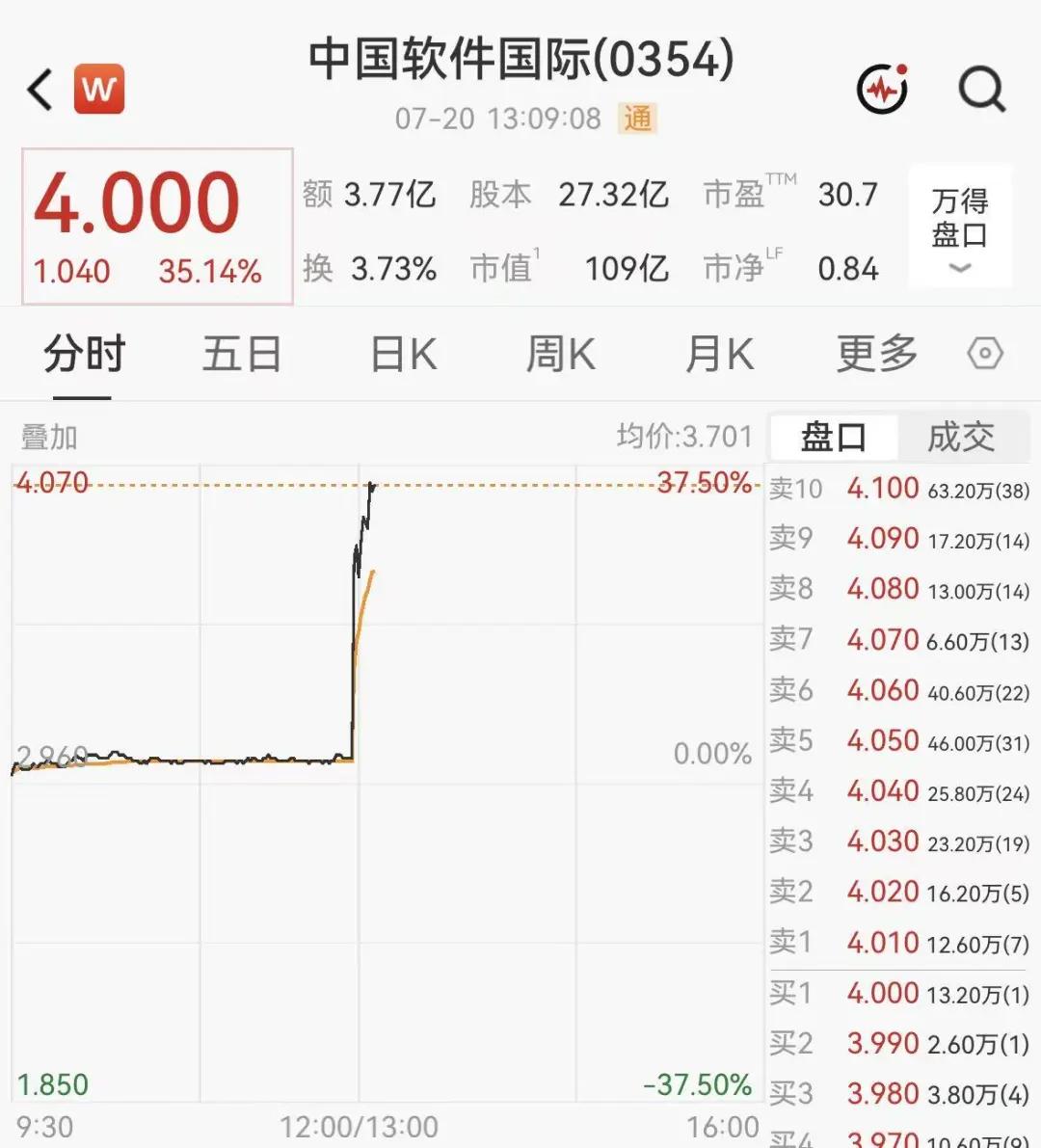Open the 更多 chart options
Viewport: 1041px width, 1148px height.
(x=877, y=354)
